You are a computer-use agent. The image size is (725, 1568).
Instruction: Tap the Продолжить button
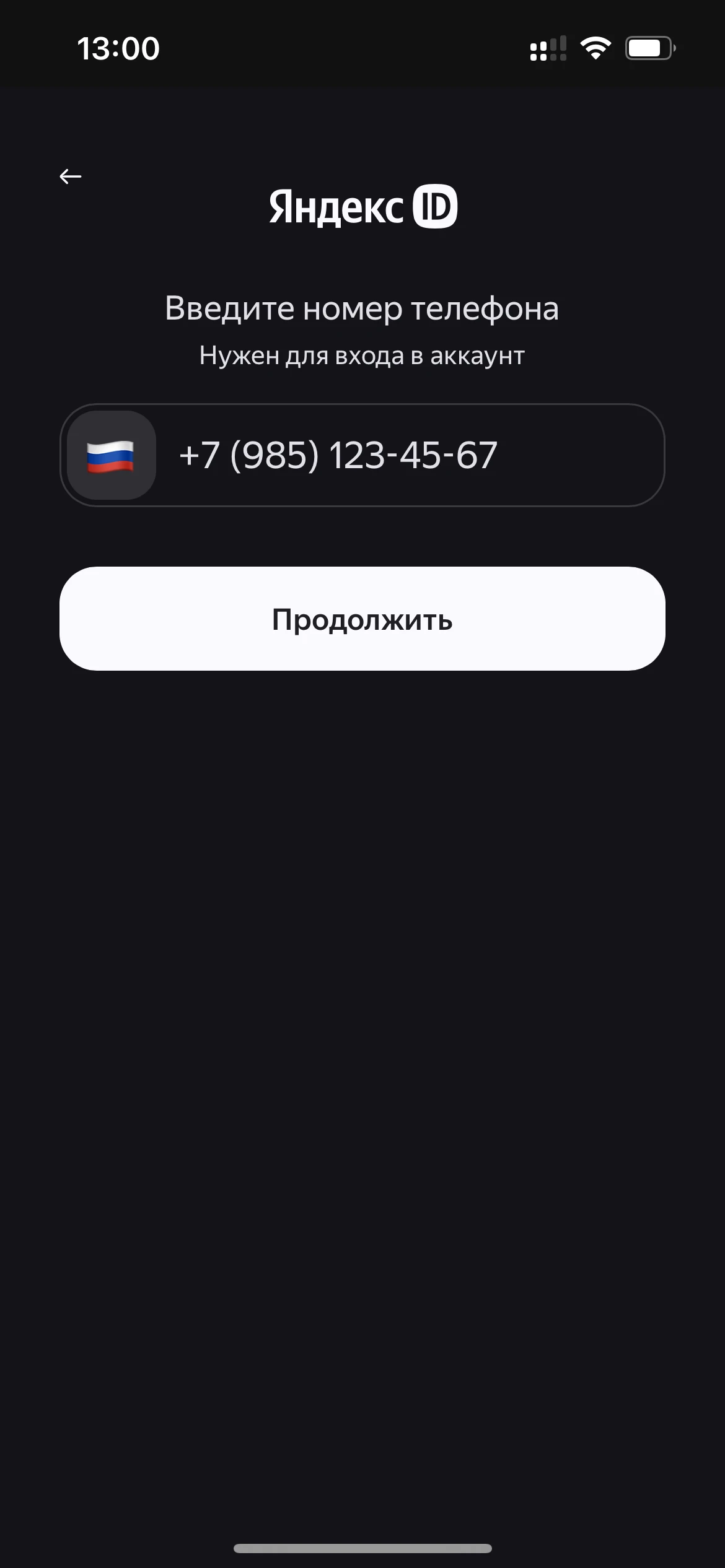coord(362,619)
